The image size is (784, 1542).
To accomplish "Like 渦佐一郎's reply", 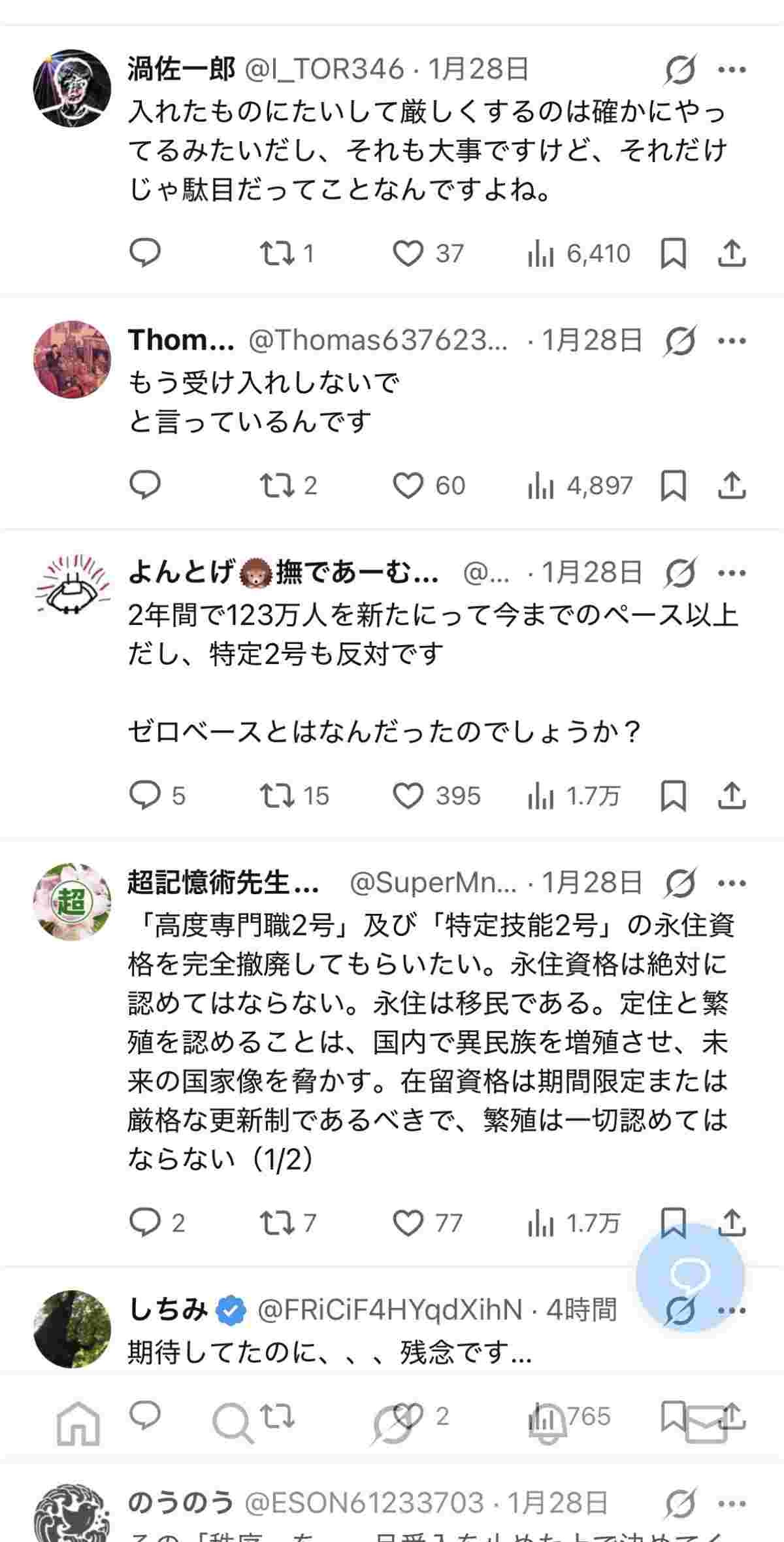I will click(x=408, y=254).
